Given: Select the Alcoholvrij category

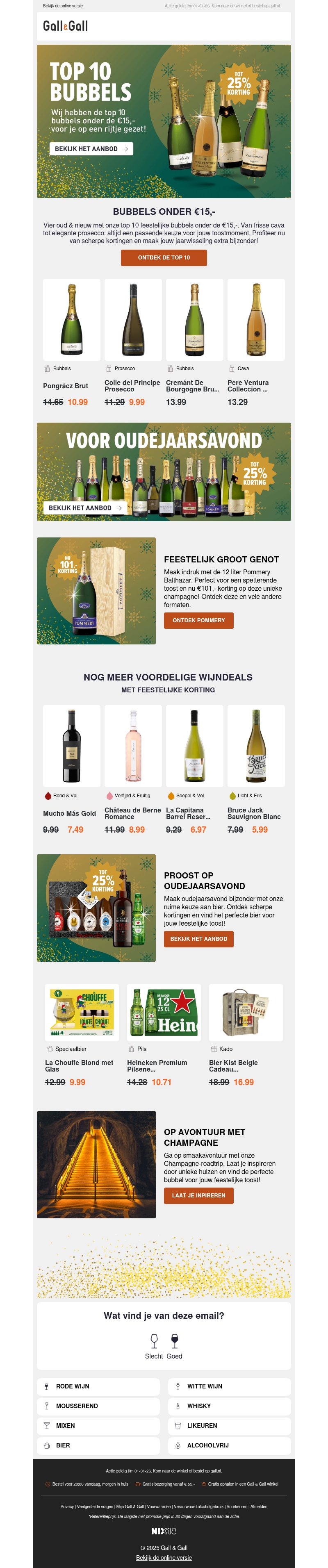Looking at the screenshot, I should (x=230, y=1445).
